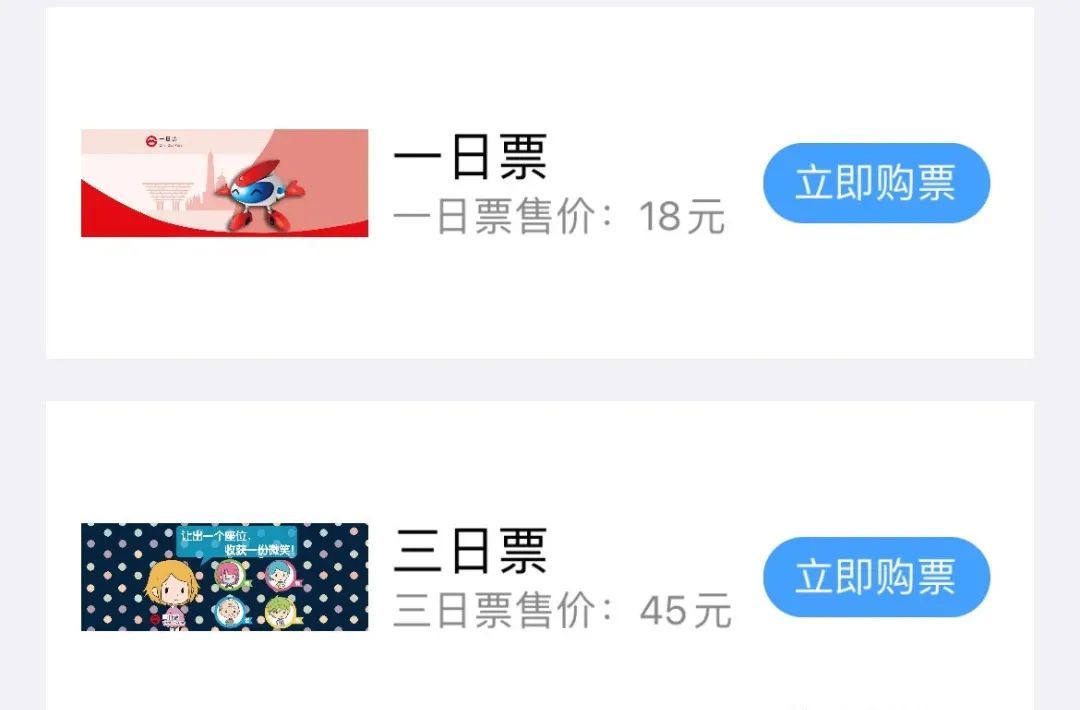Open the 一日票 ticket card
The height and width of the screenshot is (710, 1080).
470,160
